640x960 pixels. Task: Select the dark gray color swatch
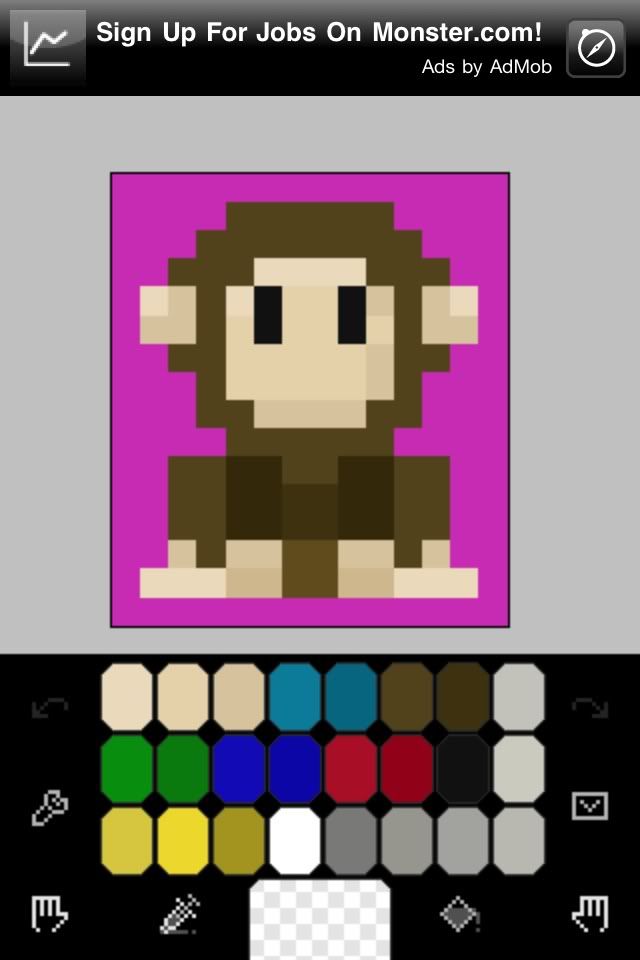point(351,840)
